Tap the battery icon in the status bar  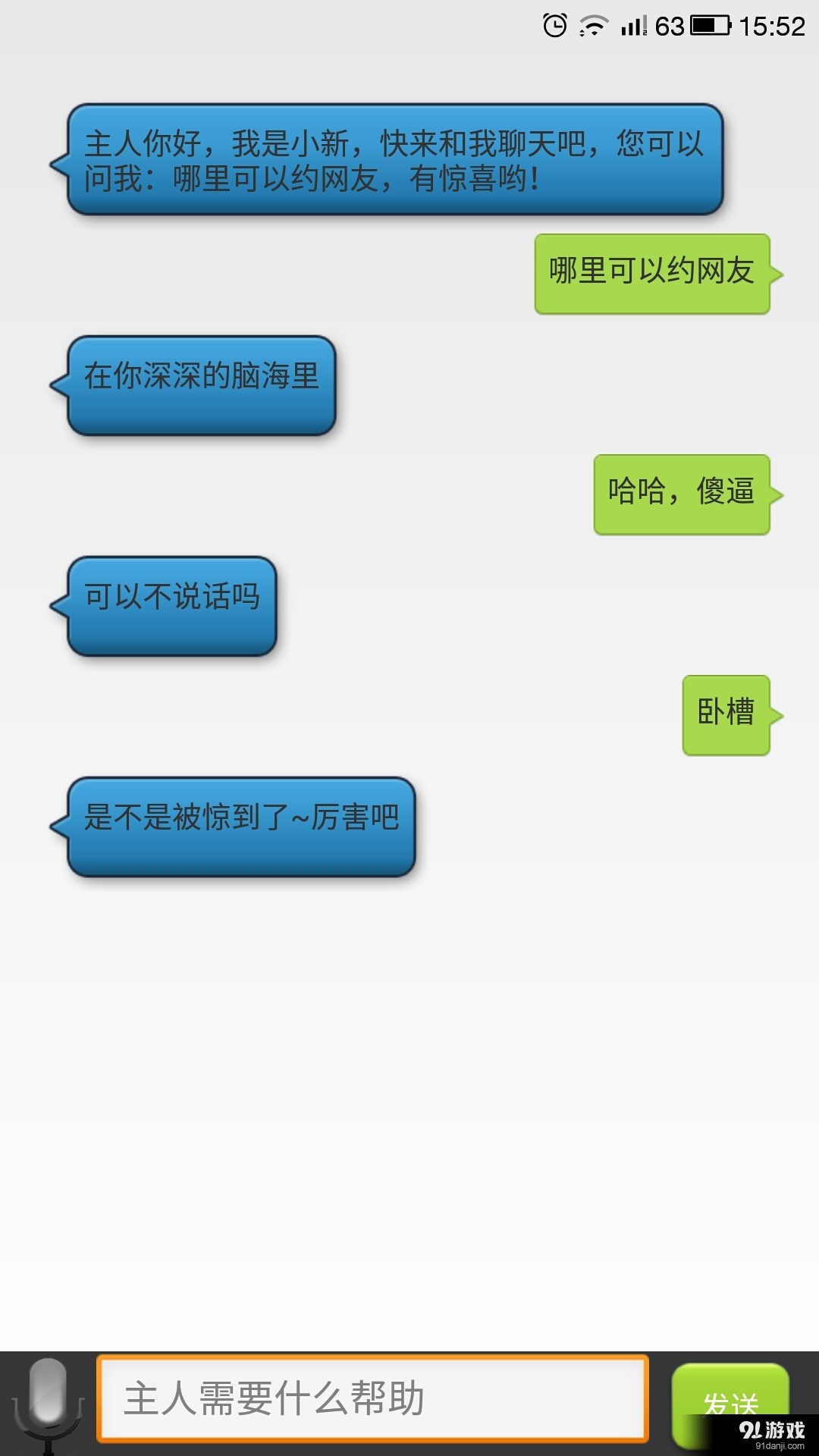click(x=711, y=24)
